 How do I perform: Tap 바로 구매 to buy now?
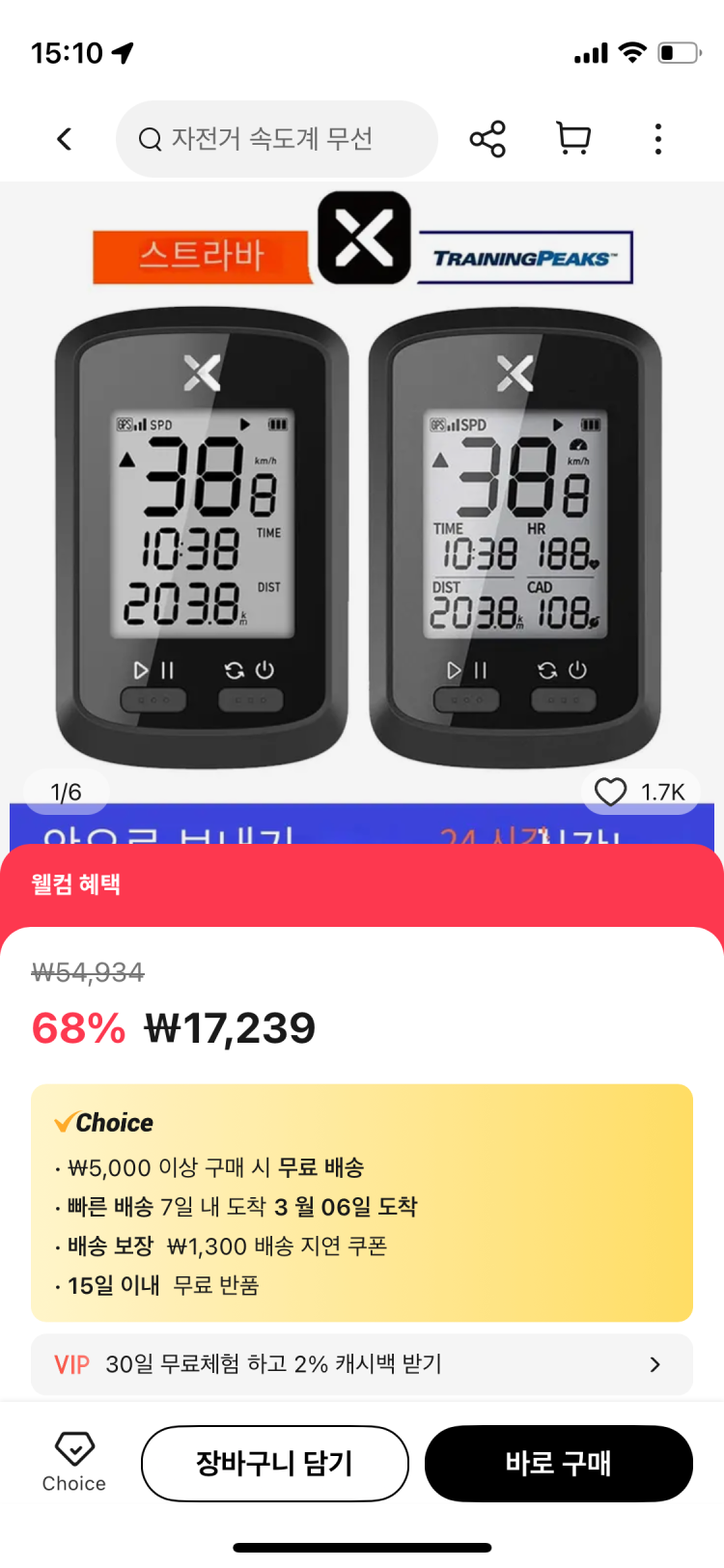tap(558, 1463)
